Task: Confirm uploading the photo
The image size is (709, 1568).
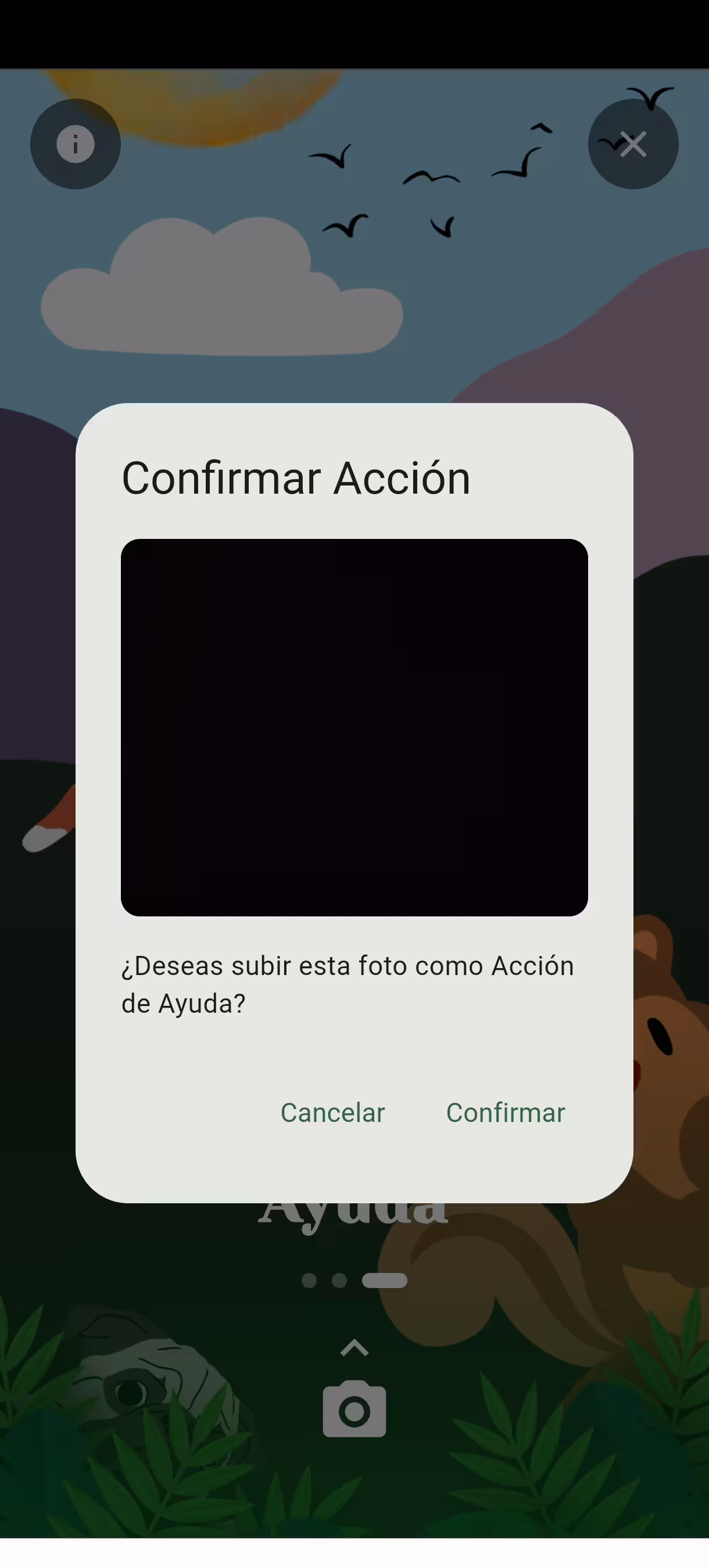Action: point(505,1113)
